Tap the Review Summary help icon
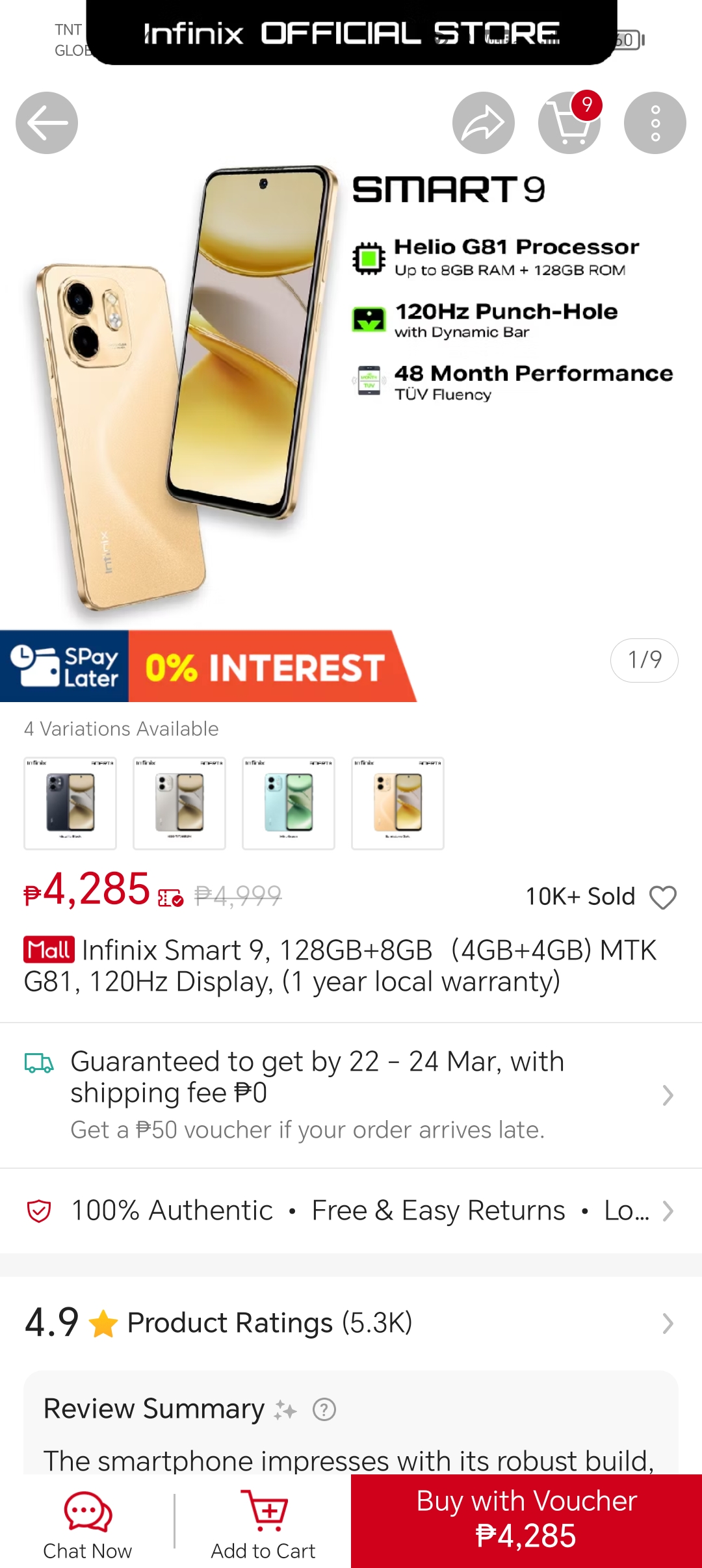The height and width of the screenshot is (1568, 702). point(324,1409)
